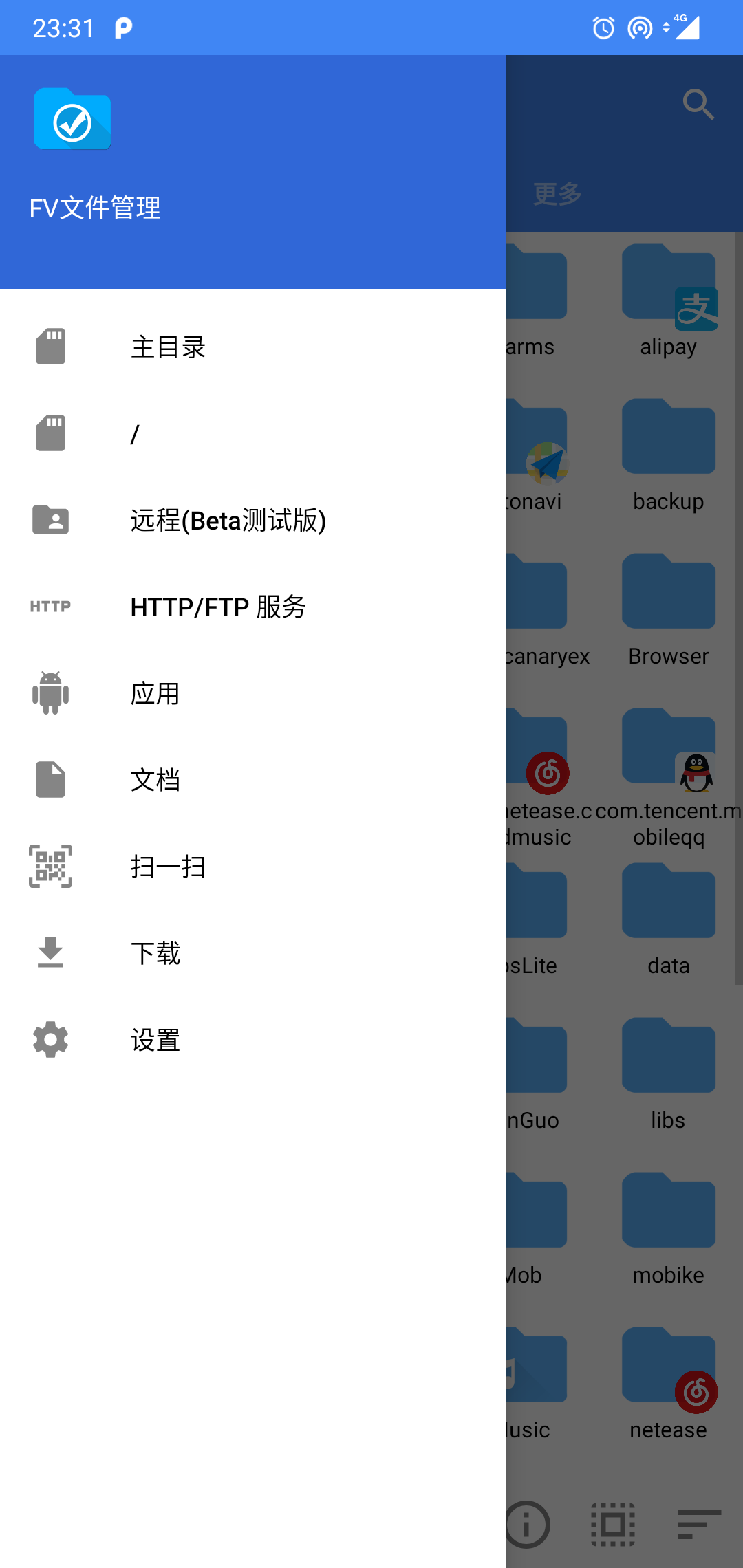
Task: Open the root / directory entry
Action: (135, 434)
